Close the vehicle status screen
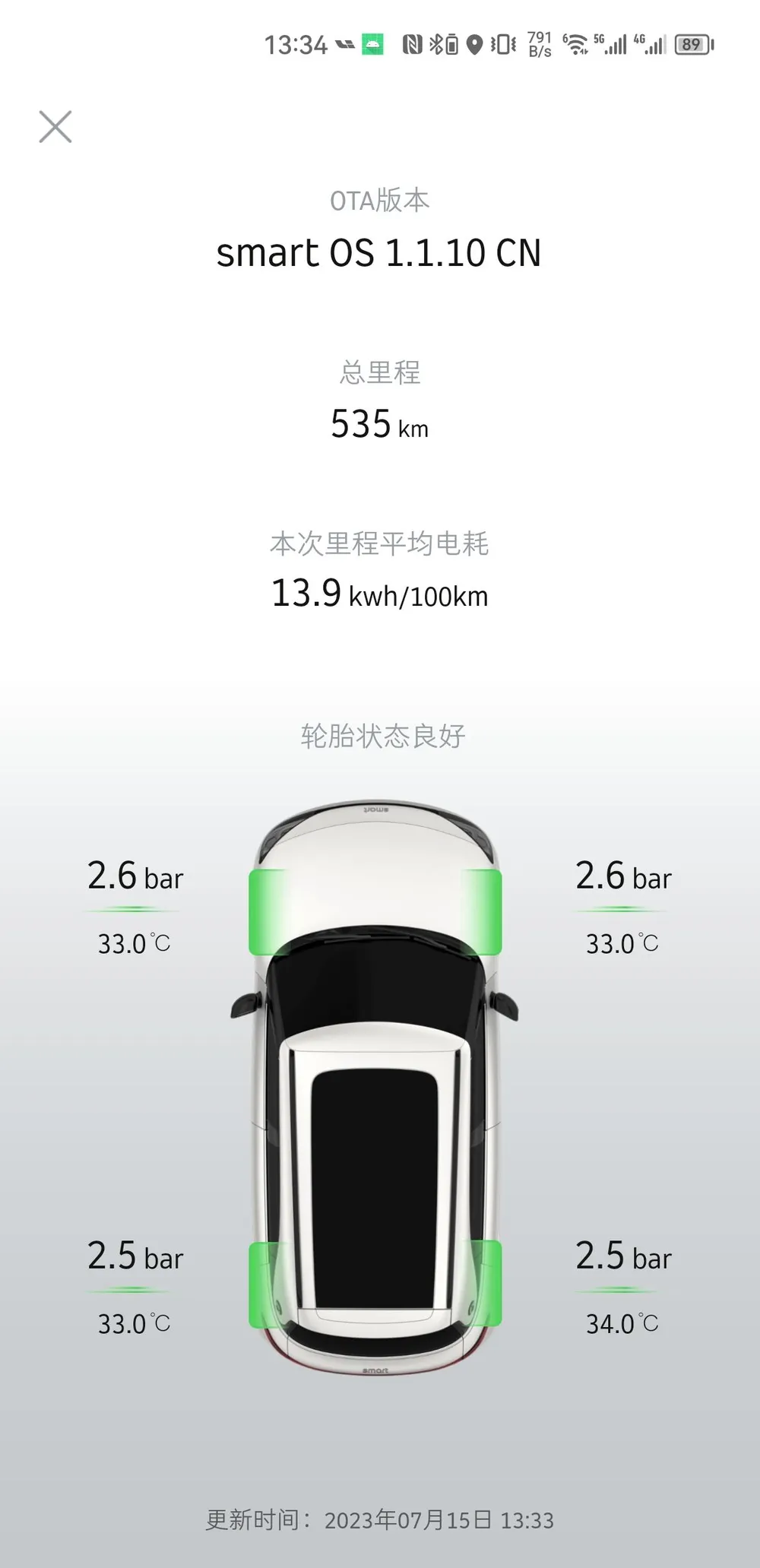The image size is (760, 1568). (x=55, y=127)
